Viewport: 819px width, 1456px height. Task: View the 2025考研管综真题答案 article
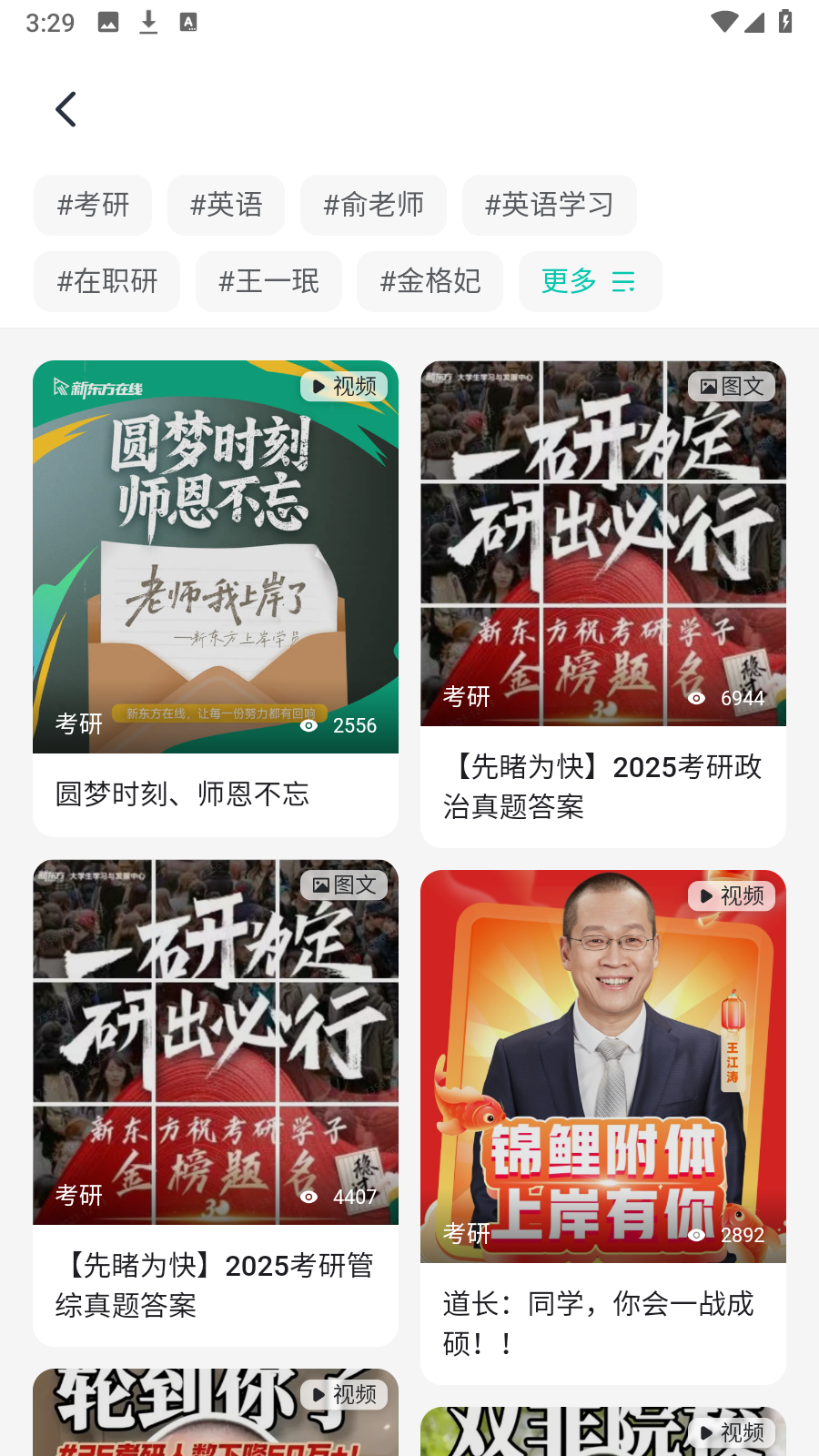(x=216, y=1101)
